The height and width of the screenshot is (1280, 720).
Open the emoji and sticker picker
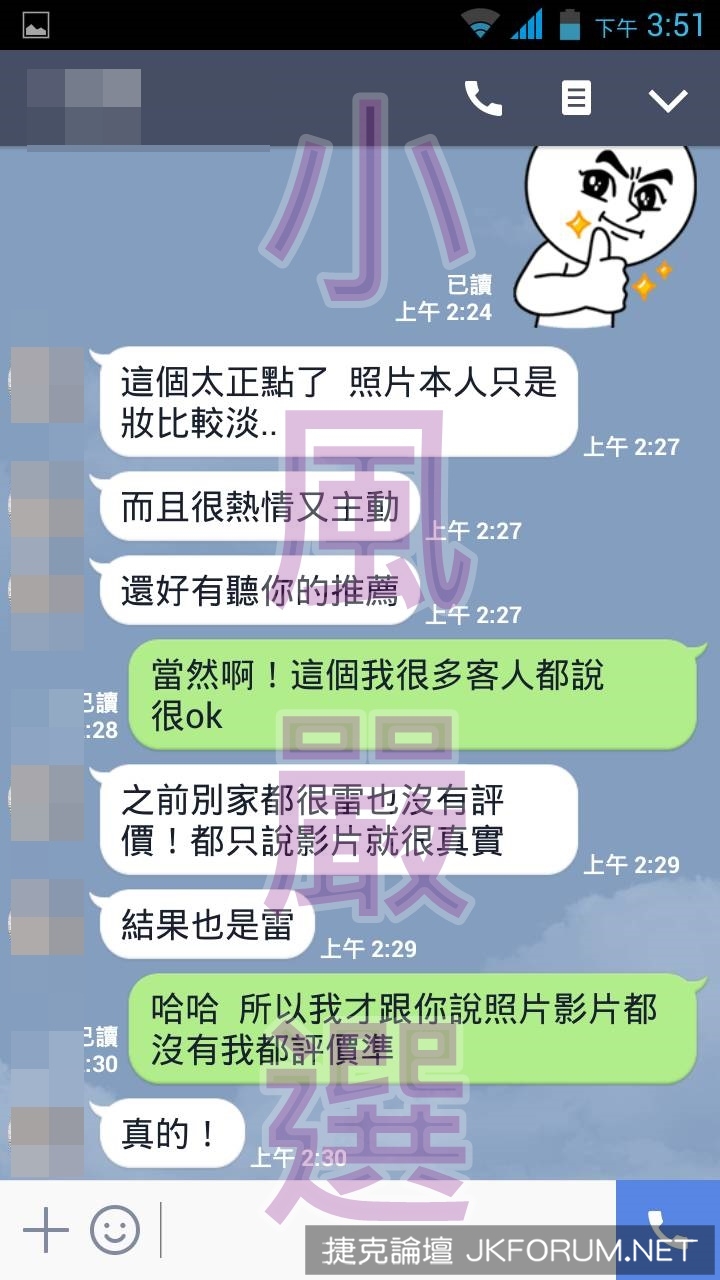tap(115, 1229)
